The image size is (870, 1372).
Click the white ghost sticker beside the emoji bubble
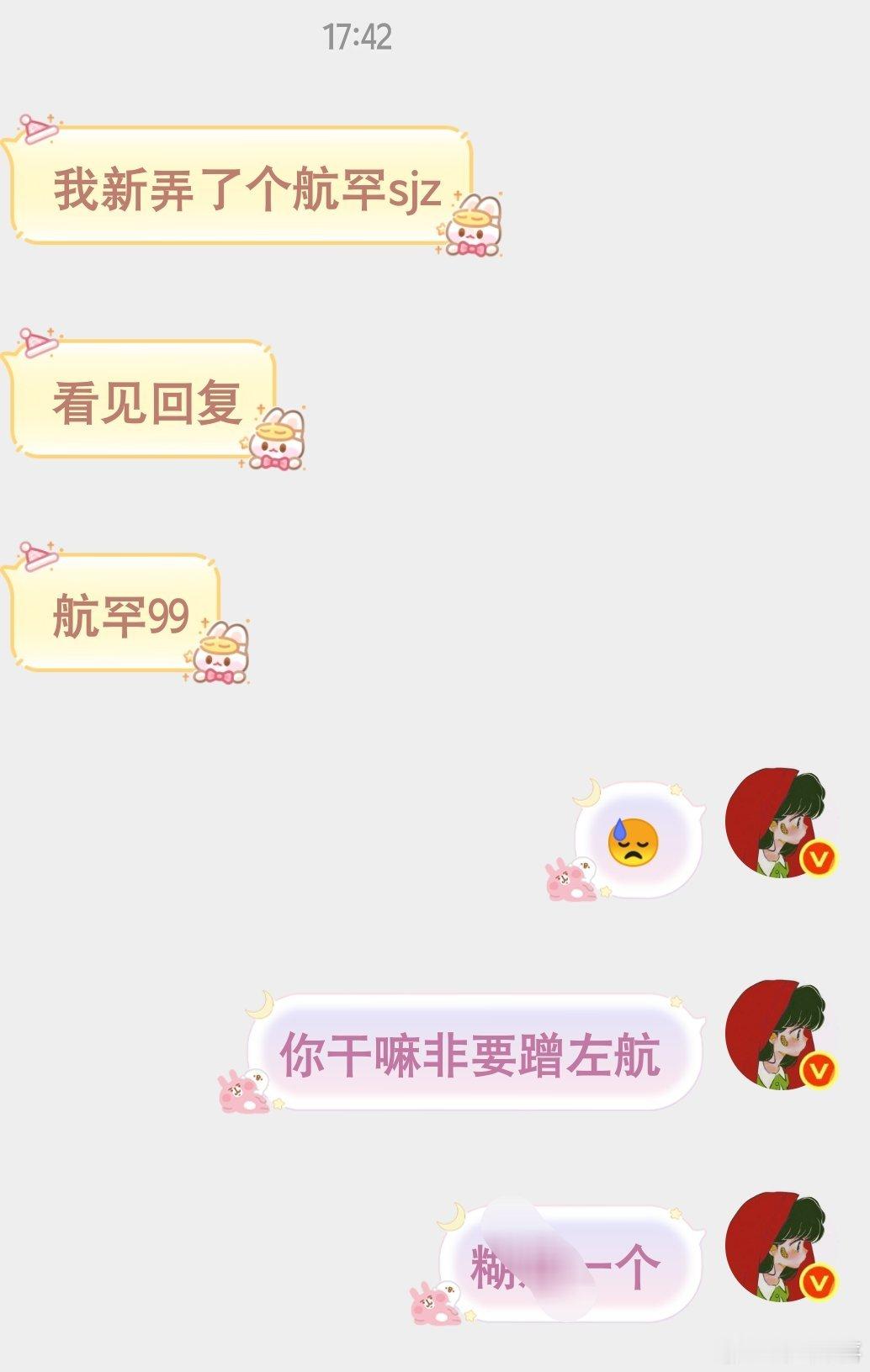pyautogui.click(x=583, y=868)
